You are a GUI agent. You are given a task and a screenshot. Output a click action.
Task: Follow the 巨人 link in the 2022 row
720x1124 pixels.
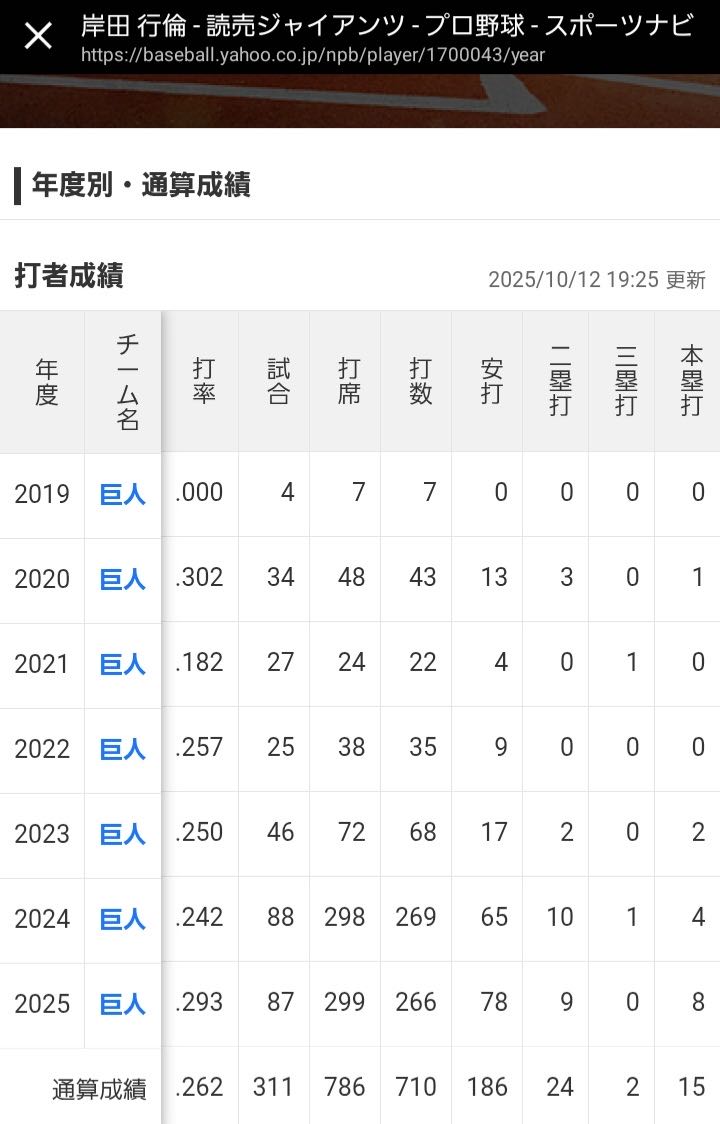tap(123, 749)
